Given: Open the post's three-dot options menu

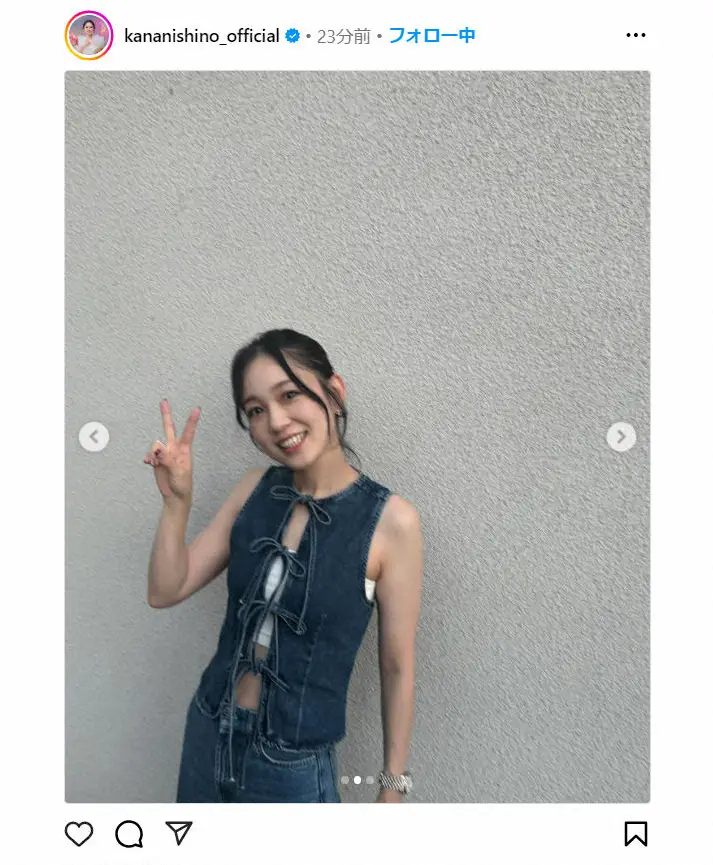Looking at the screenshot, I should tap(635, 36).
